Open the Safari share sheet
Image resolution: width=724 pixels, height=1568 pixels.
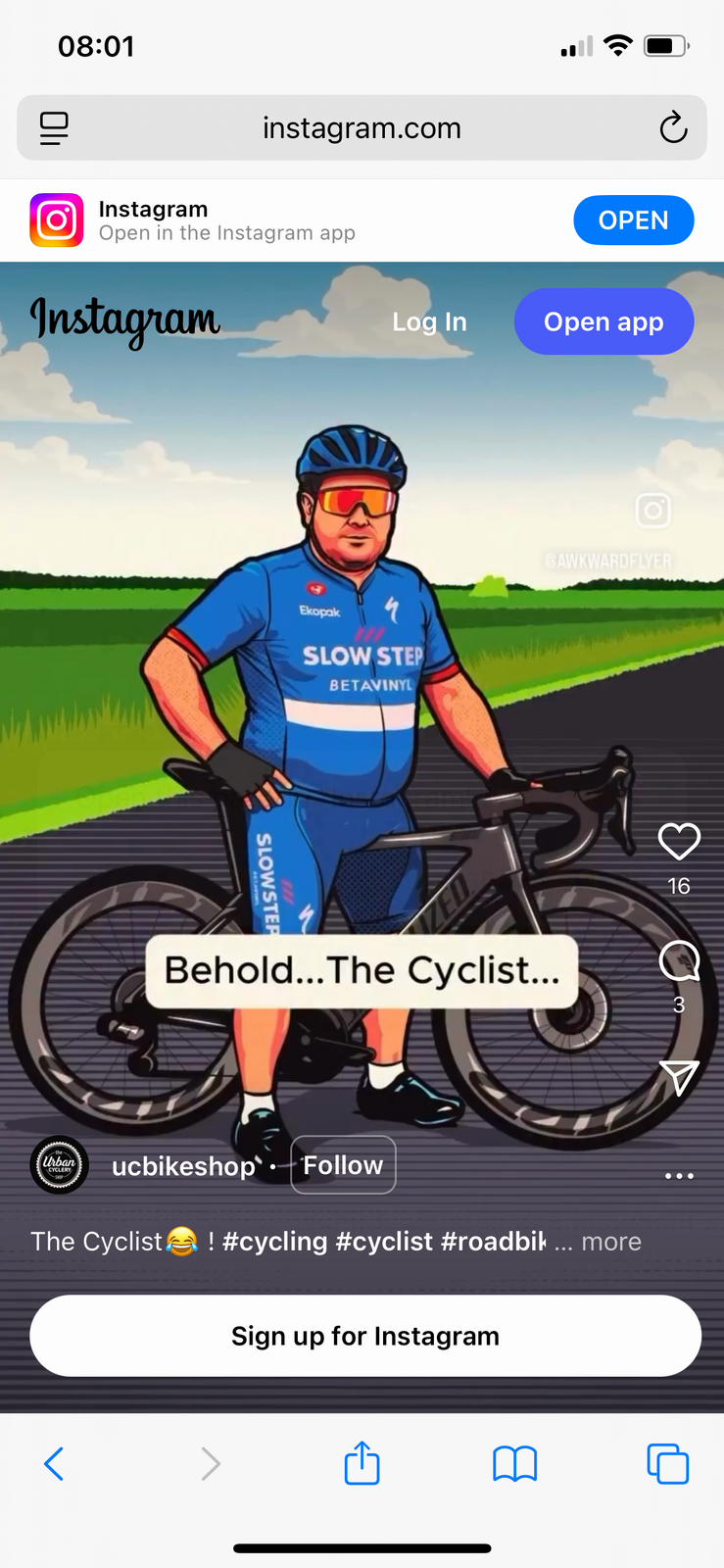tap(362, 1463)
